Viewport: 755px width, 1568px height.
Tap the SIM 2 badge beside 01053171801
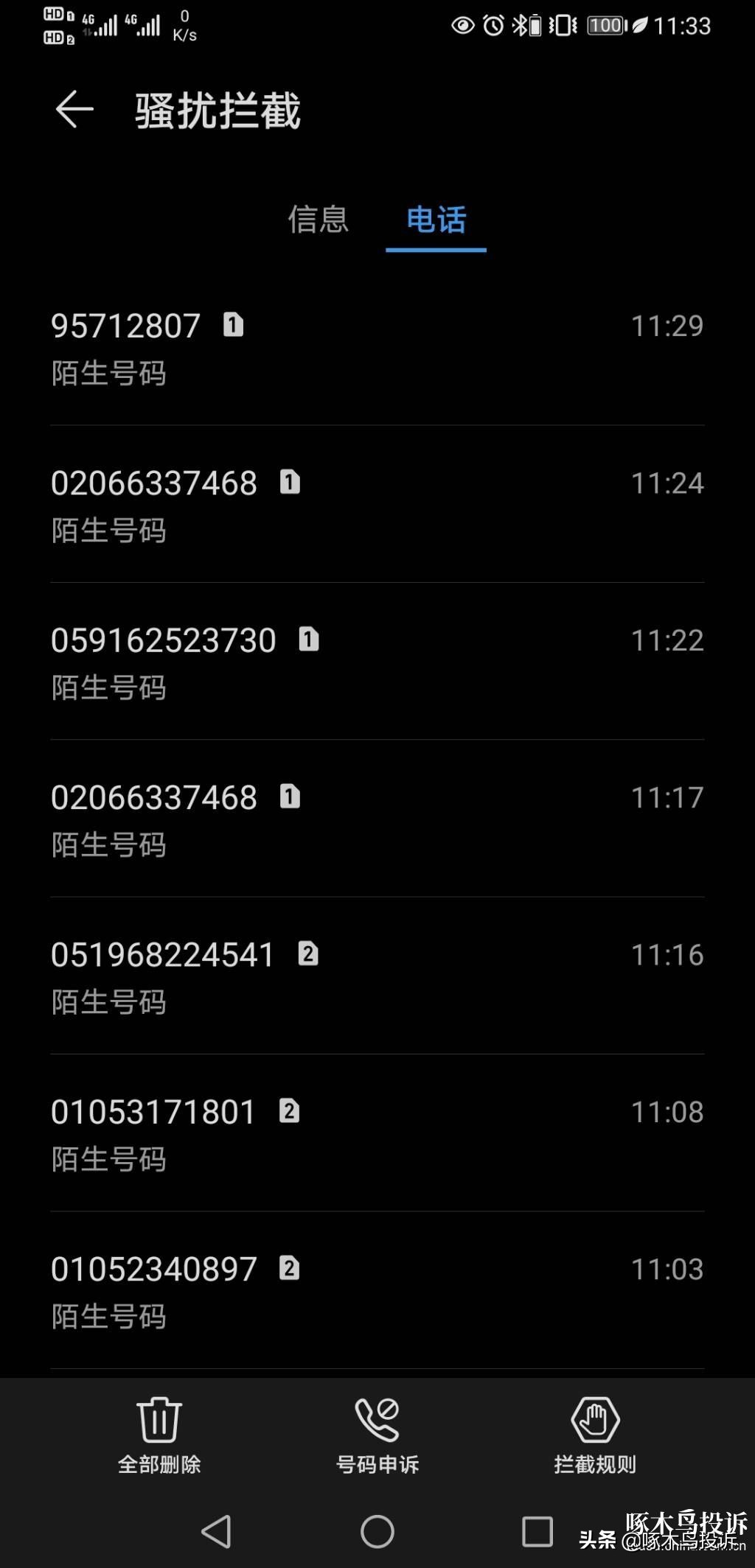pyautogui.click(x=290, y=1110)
